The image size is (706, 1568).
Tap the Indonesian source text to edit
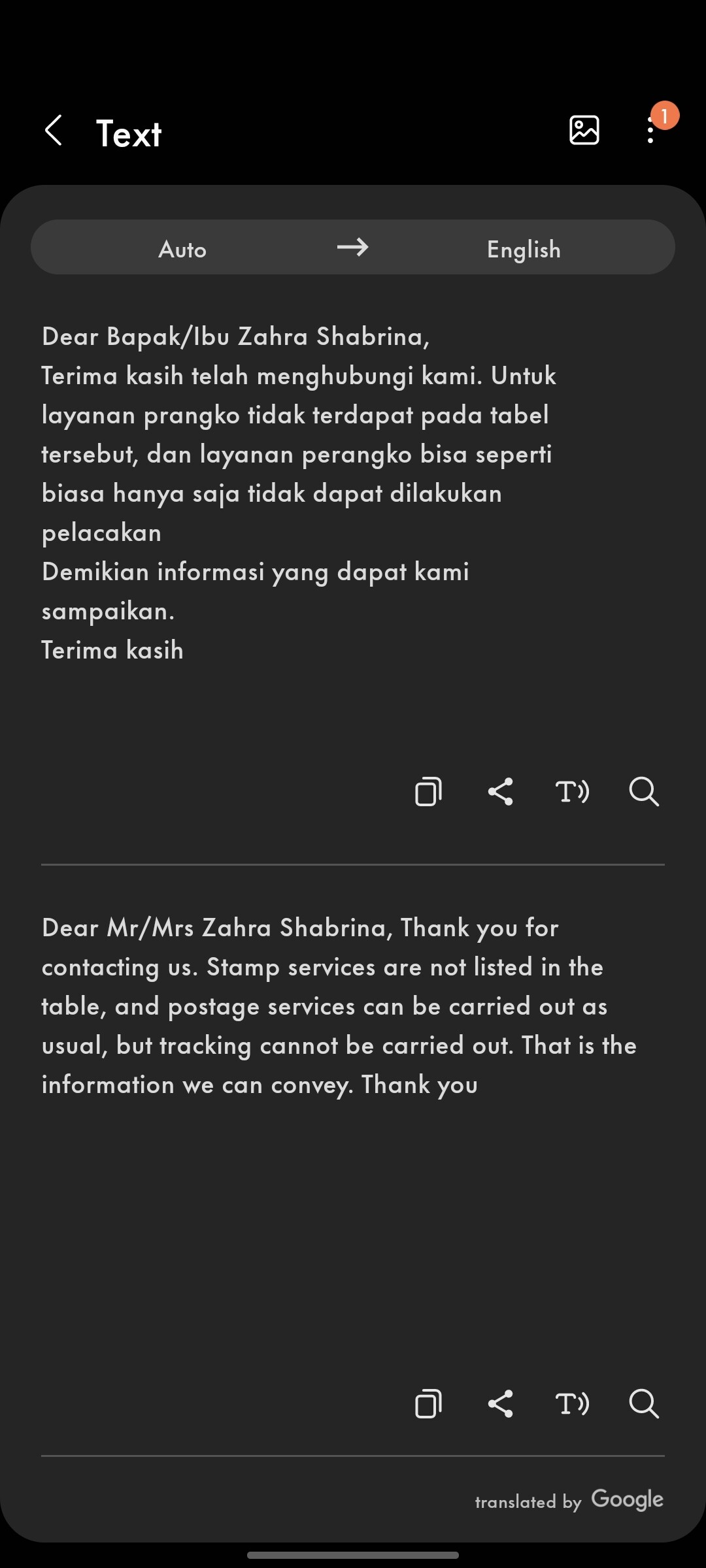tap(299, 493)
